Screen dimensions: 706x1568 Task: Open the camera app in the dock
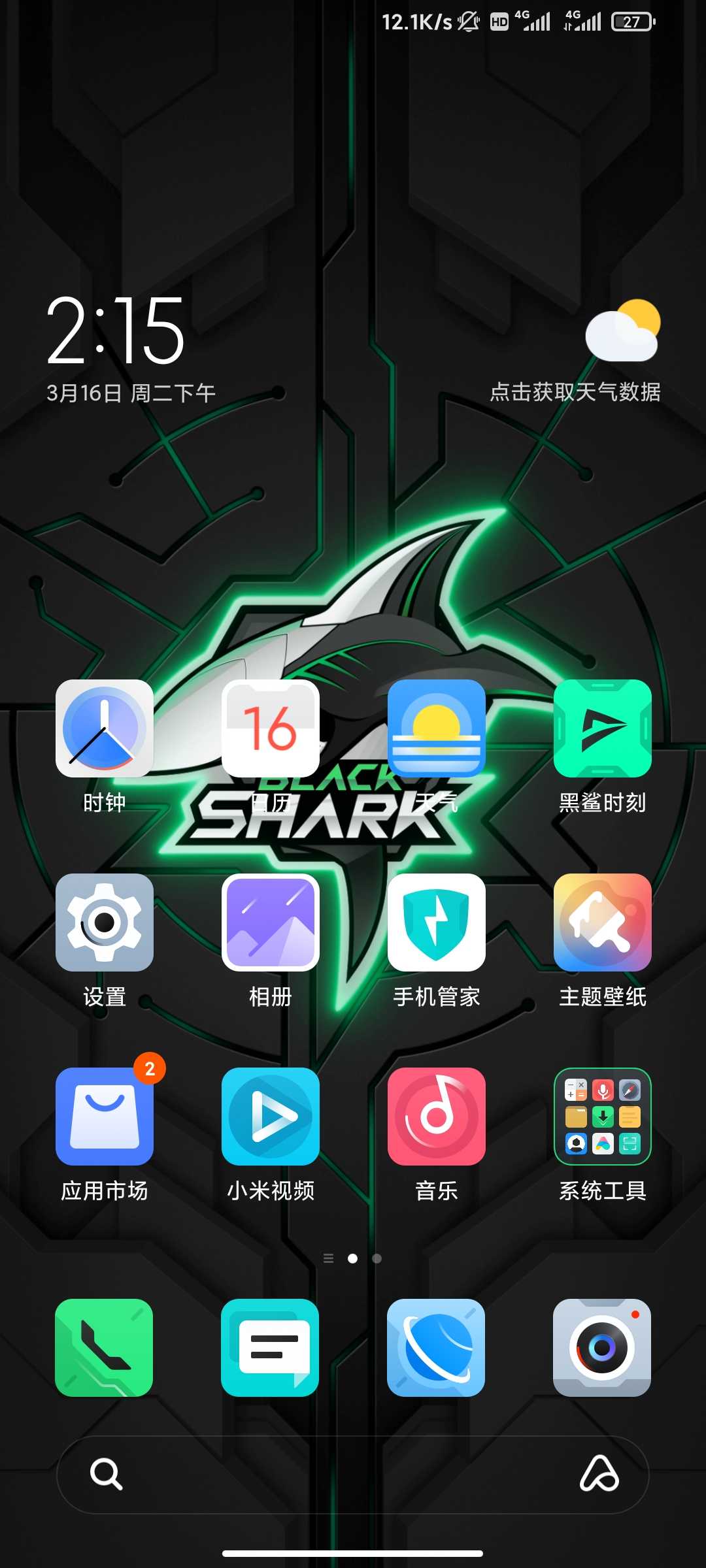[x=602, y=1348]
